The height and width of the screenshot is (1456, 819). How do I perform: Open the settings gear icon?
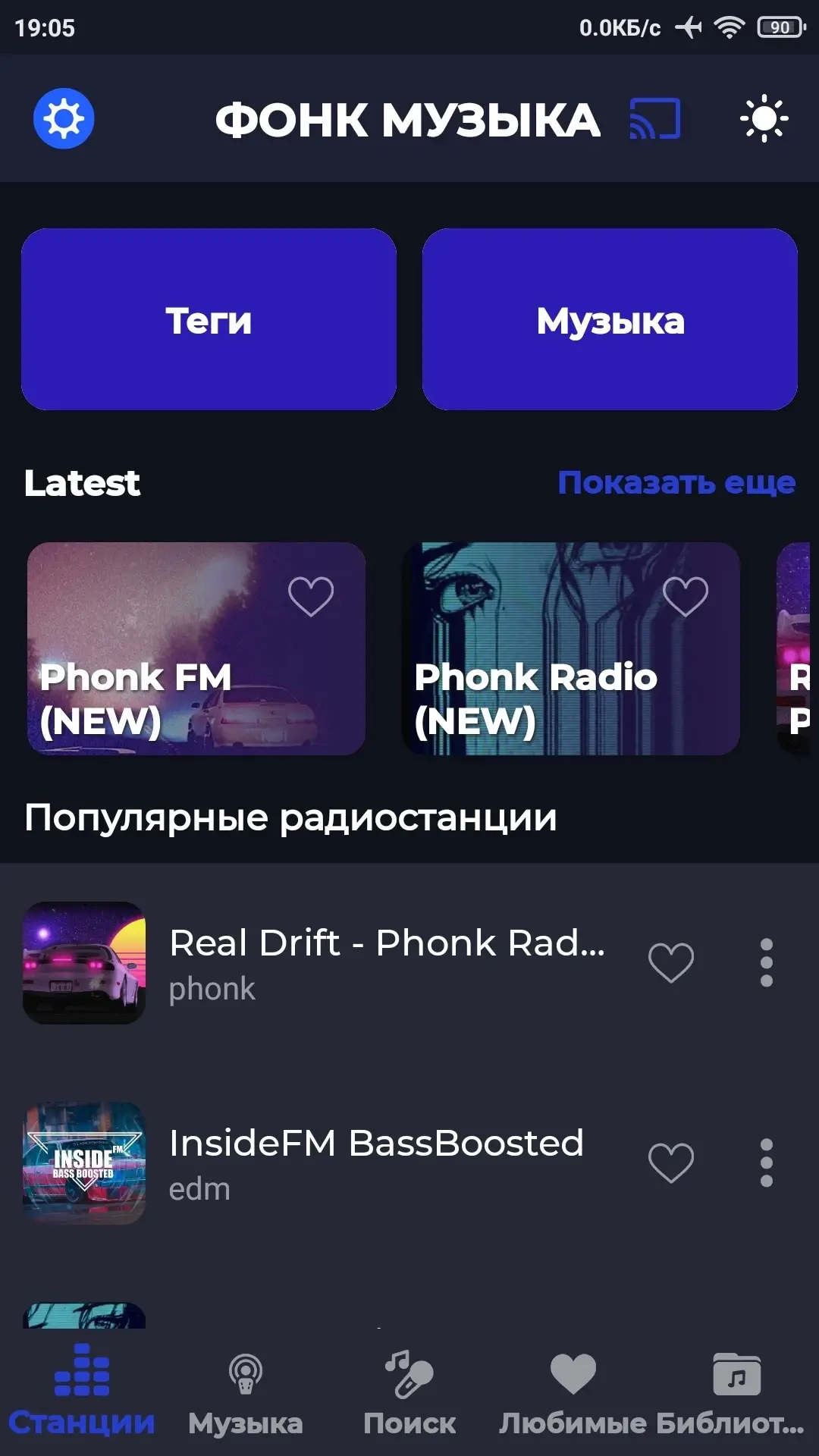click(64, 119)
